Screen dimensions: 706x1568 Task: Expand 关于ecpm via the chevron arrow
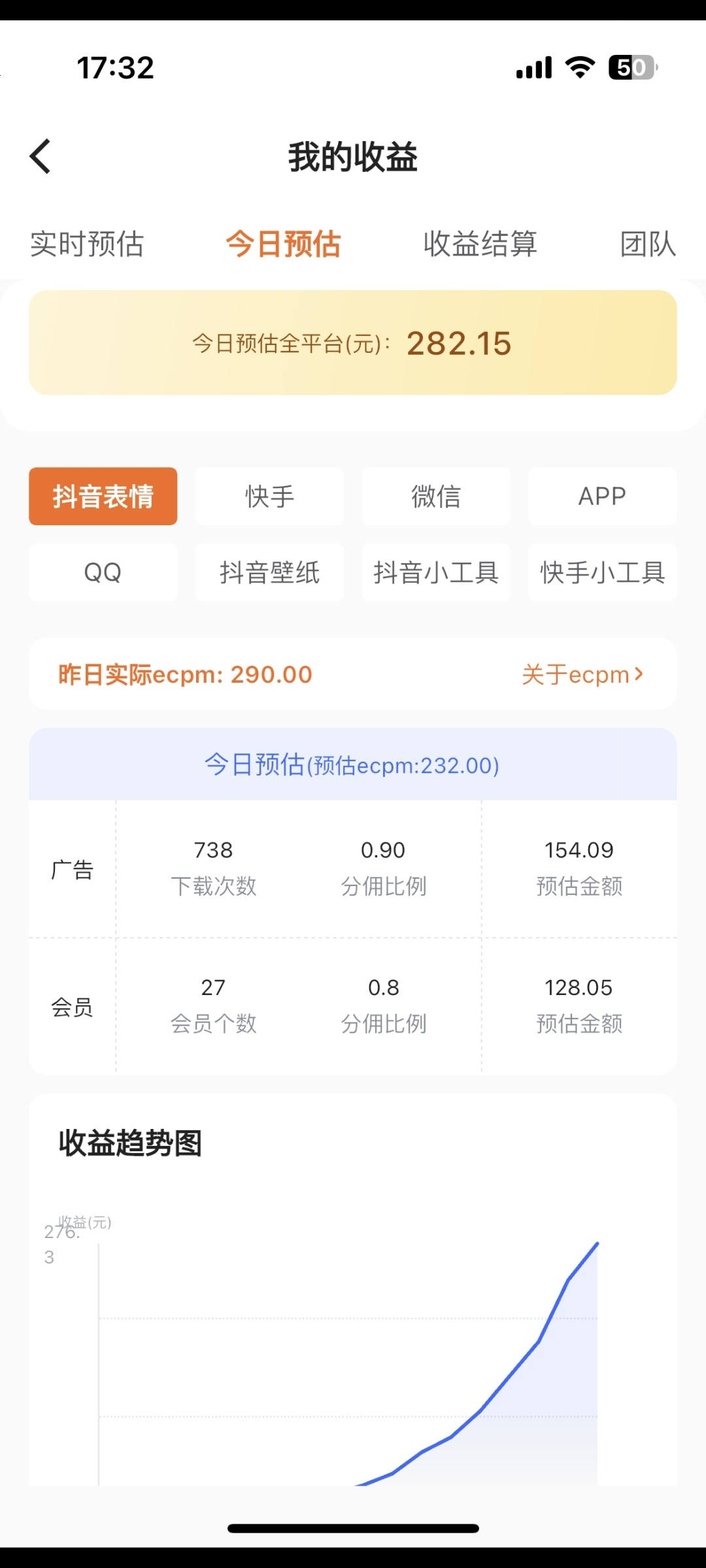(639, 674)
